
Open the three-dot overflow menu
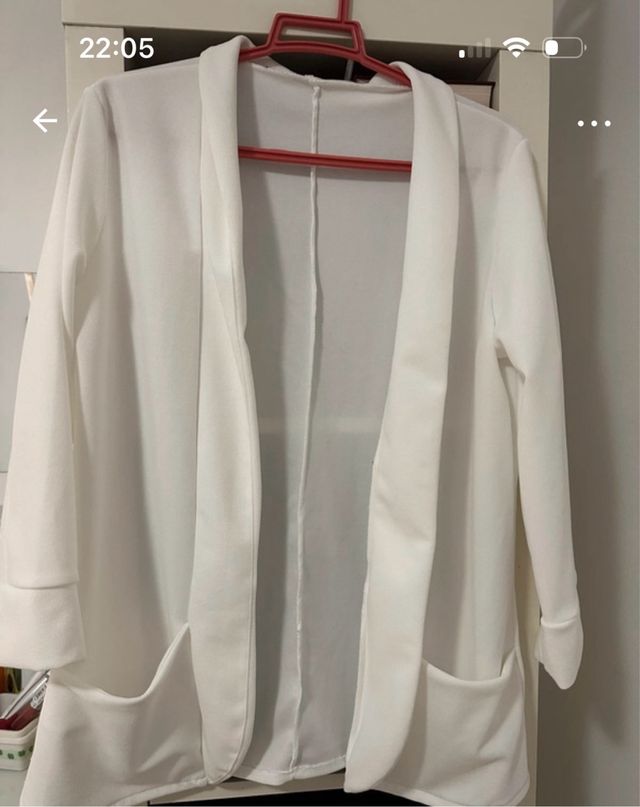point(593,123)
